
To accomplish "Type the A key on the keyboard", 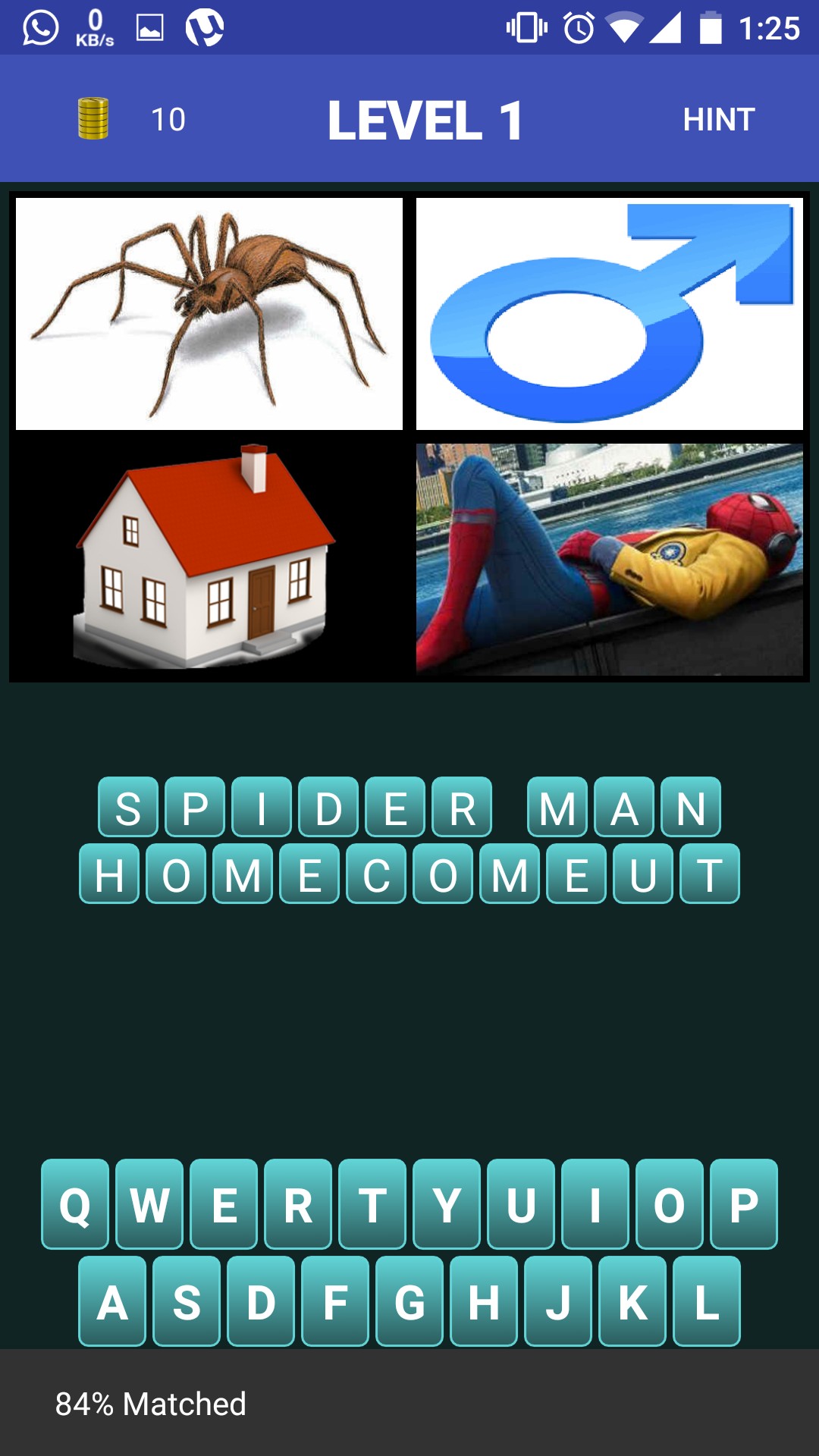I will coord(112,1301).
